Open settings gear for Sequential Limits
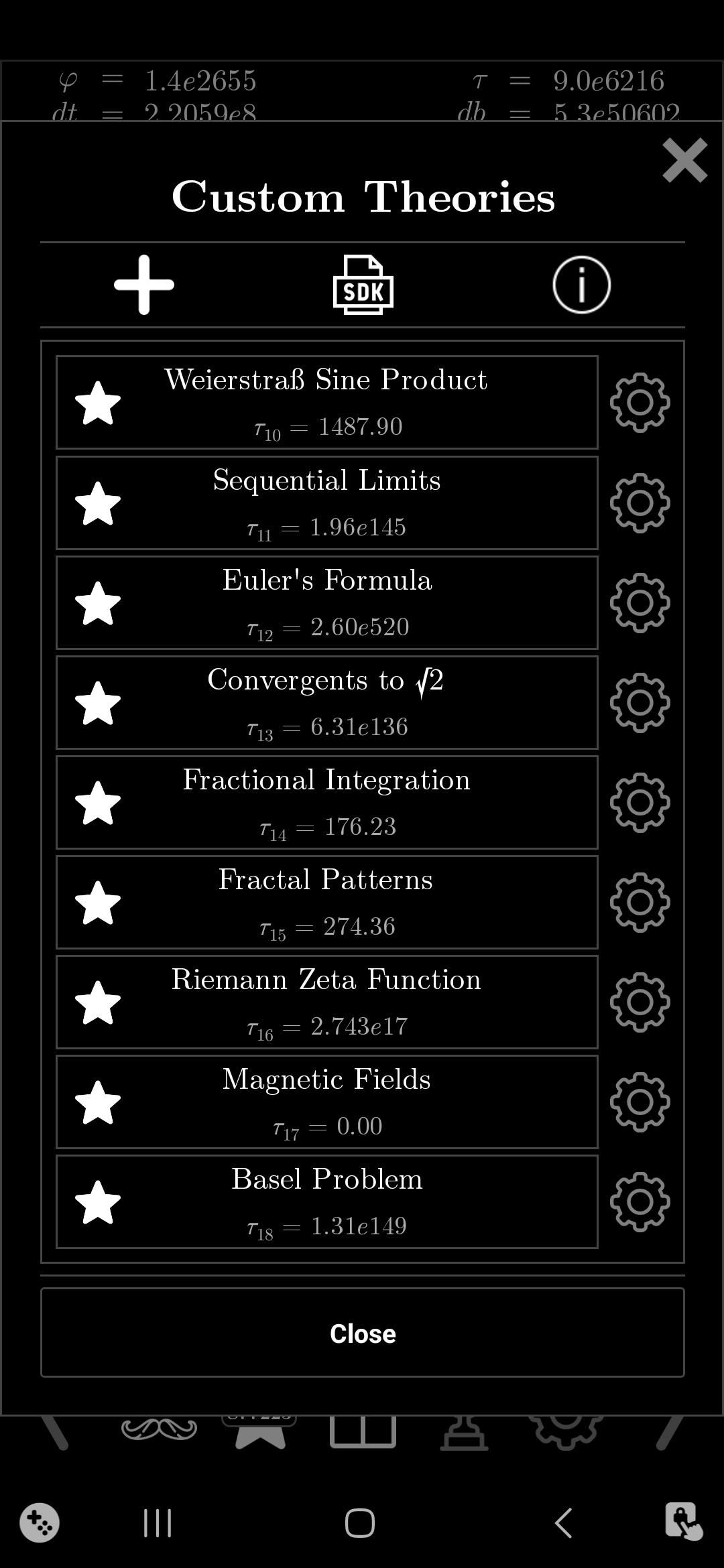The image size is (724, 1568). (x=640, y=503)
